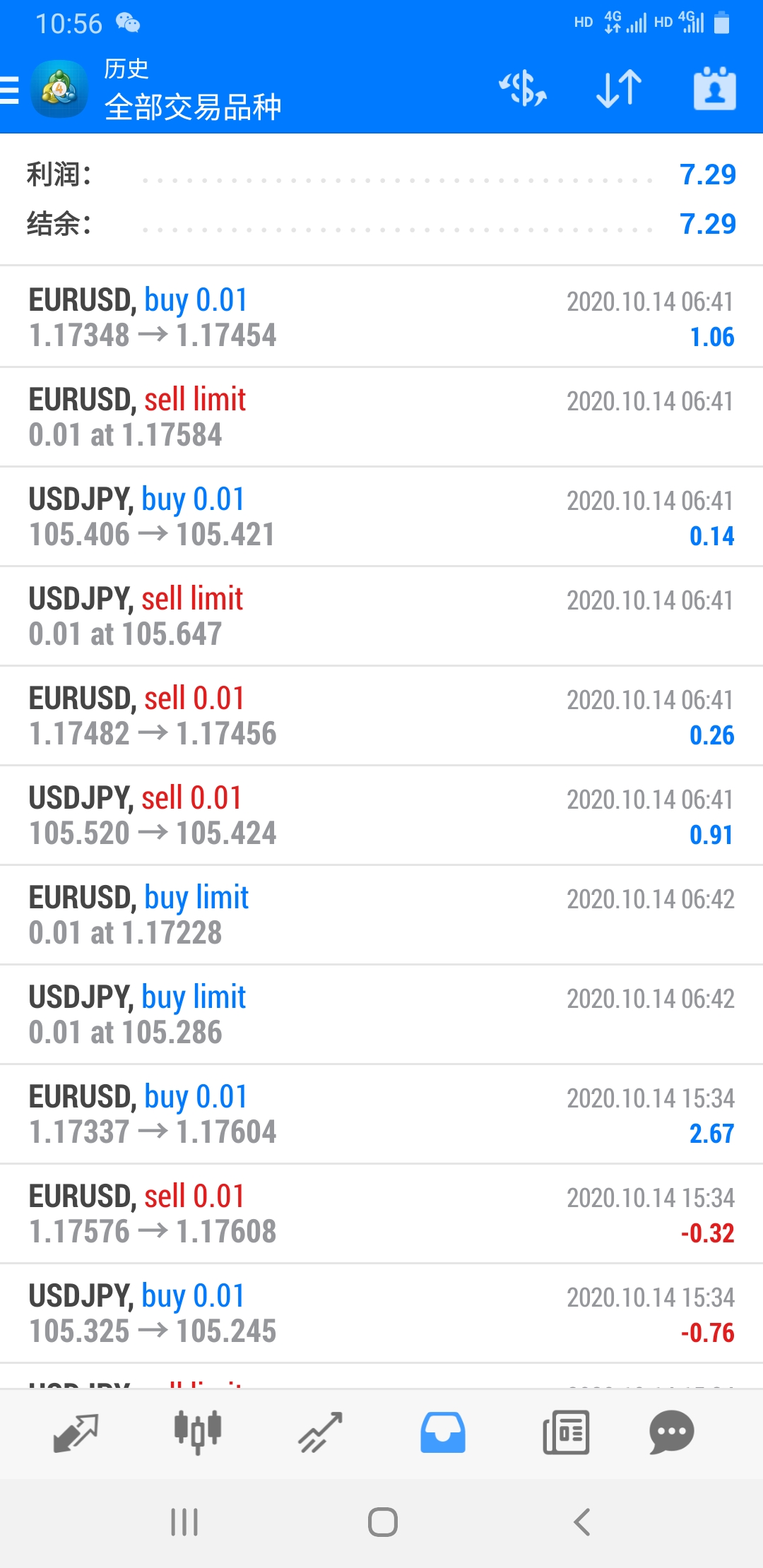Image resolution: width=763 pixels, height=1568 pixels.
Task: Open EURUSD buy trade with profit 2.67
Action: (381, 1114)
